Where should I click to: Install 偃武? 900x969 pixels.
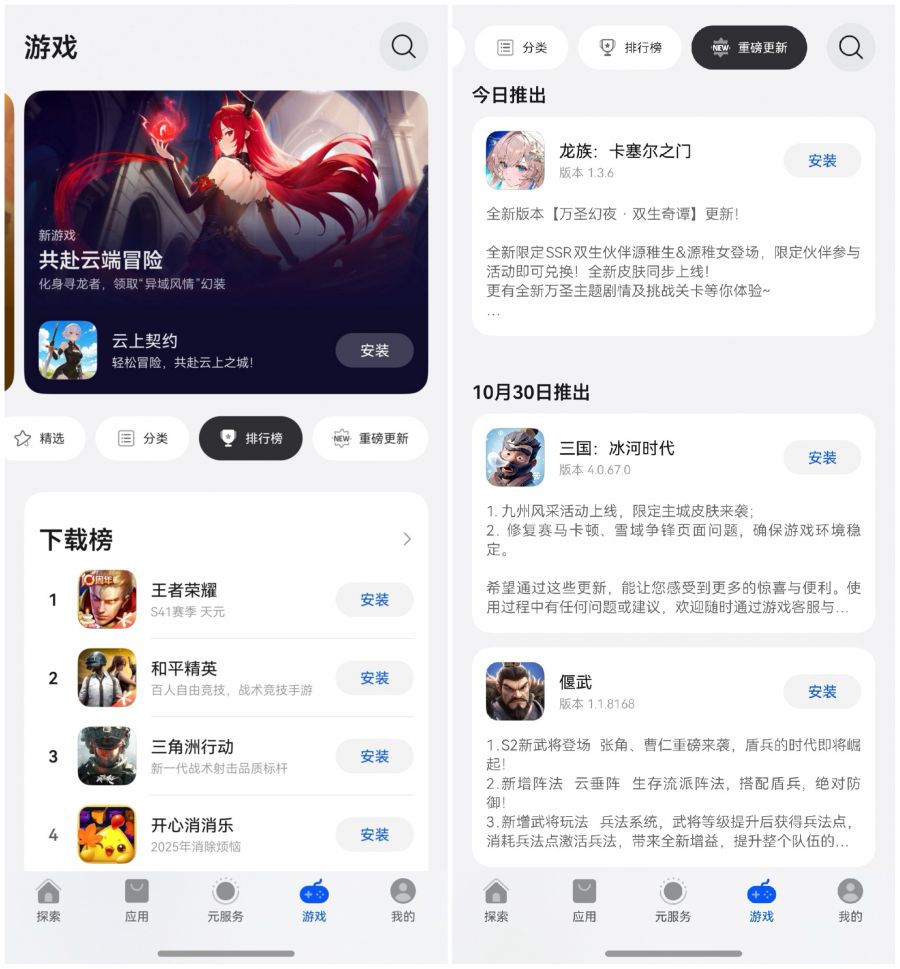coord(821,692)
